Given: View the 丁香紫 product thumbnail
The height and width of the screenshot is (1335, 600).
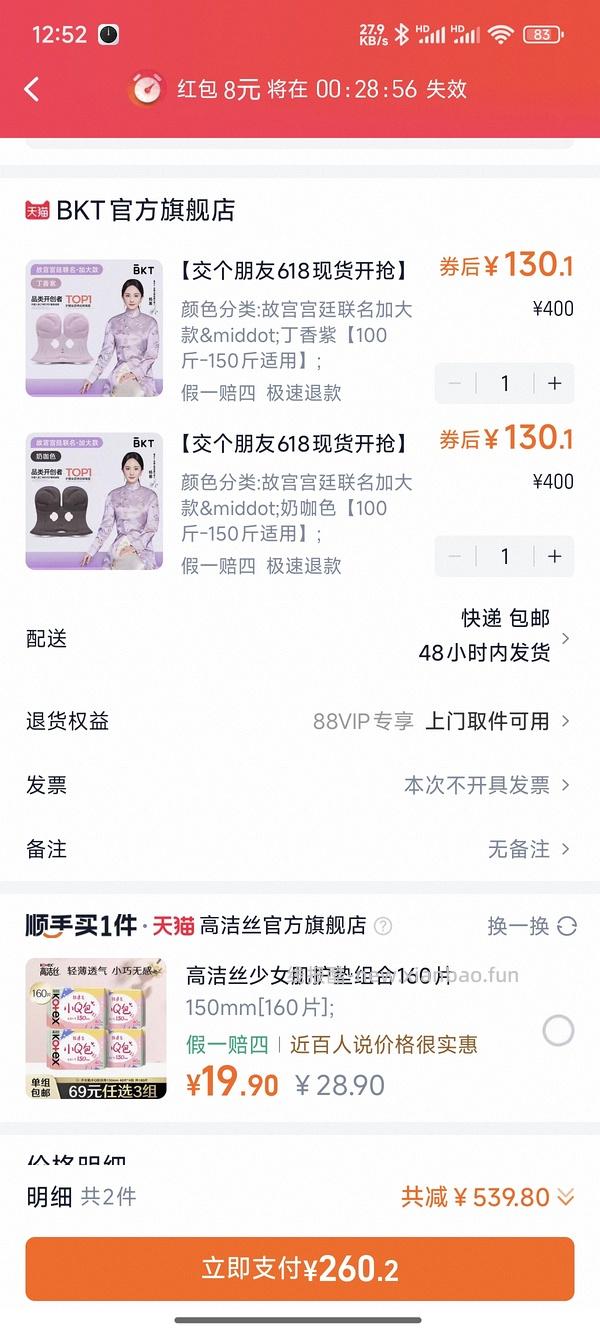Looking at the screenshot, I should click(94, 328).
